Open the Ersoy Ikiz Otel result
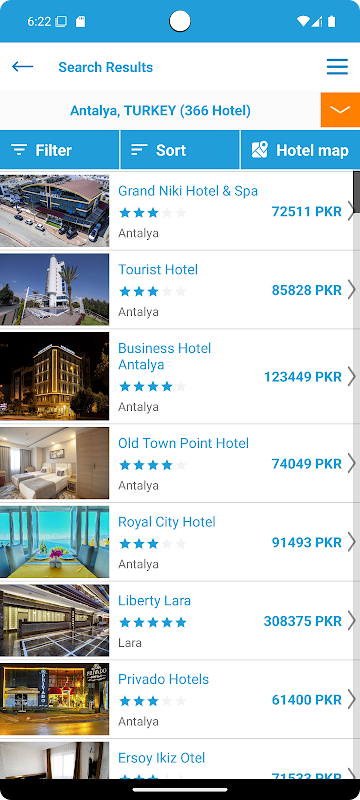The image size is (360, 800). pyautogui.click(x=176, y=759)
